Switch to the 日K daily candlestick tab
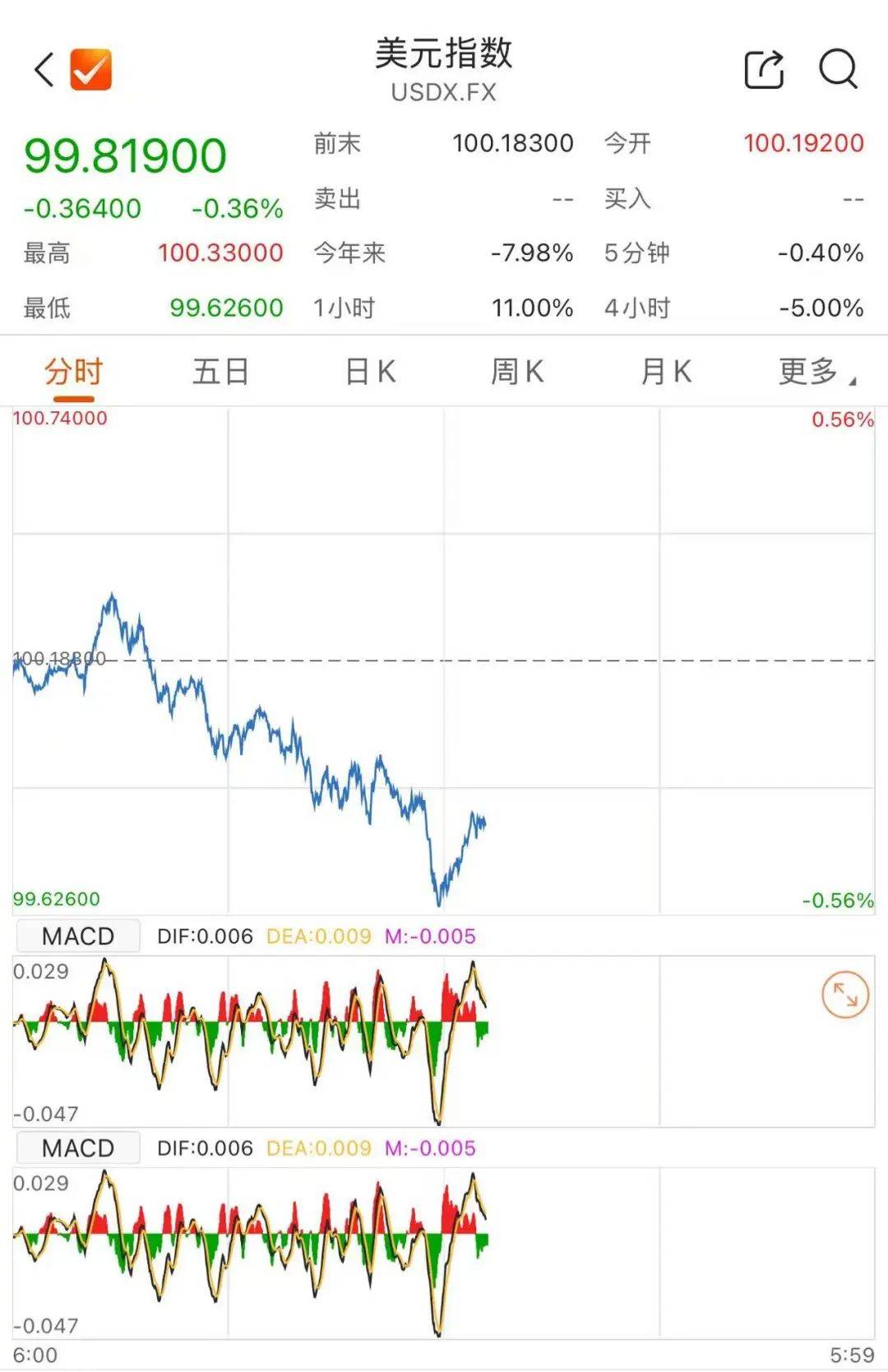 (368, 371)
